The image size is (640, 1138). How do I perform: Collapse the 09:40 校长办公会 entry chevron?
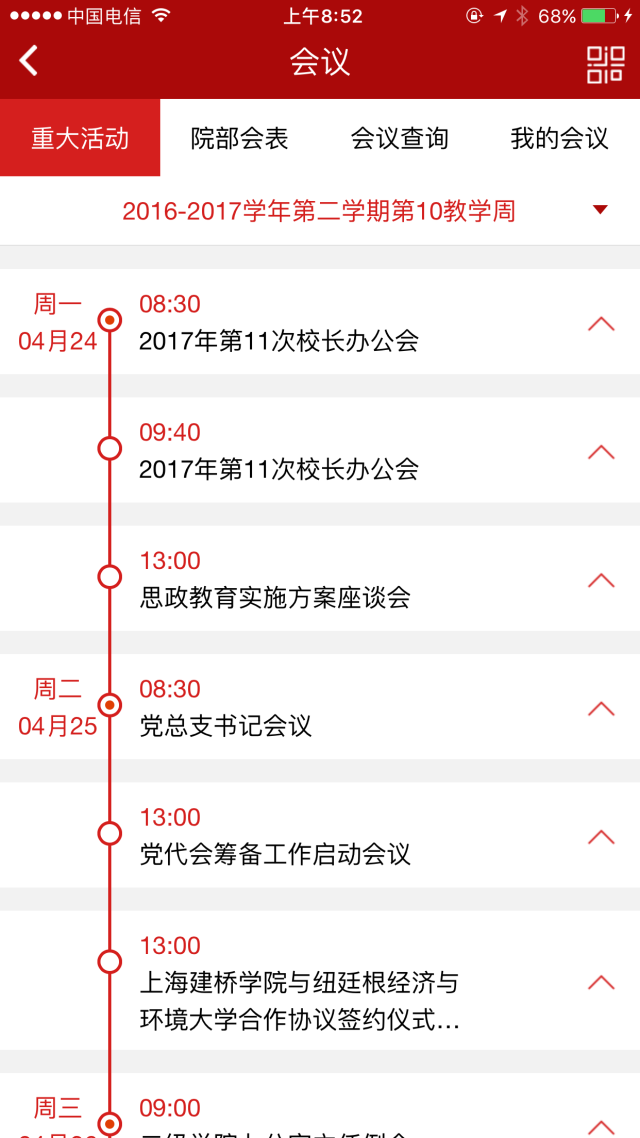tap(601, 452)
